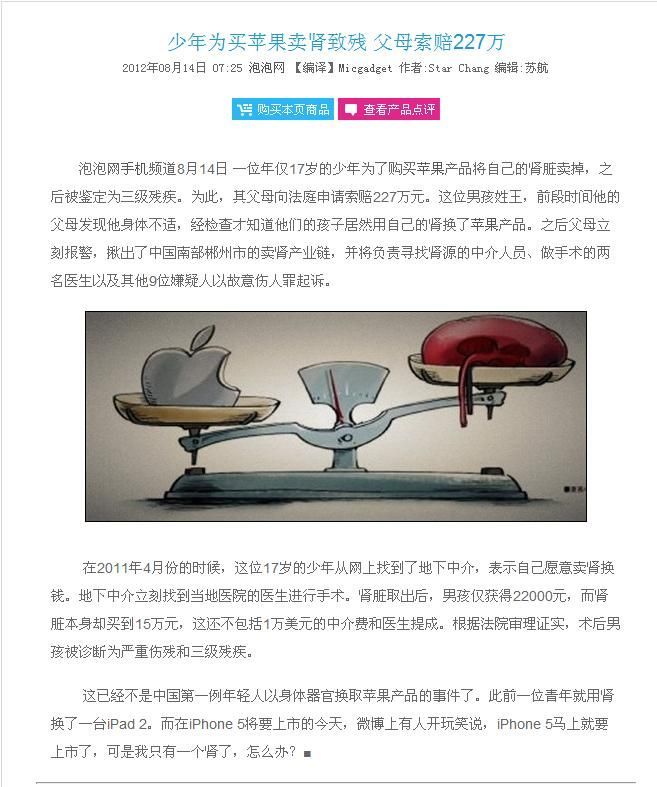
Task: Open 查看产品点评 product reviews
Action: pos(389,110)
